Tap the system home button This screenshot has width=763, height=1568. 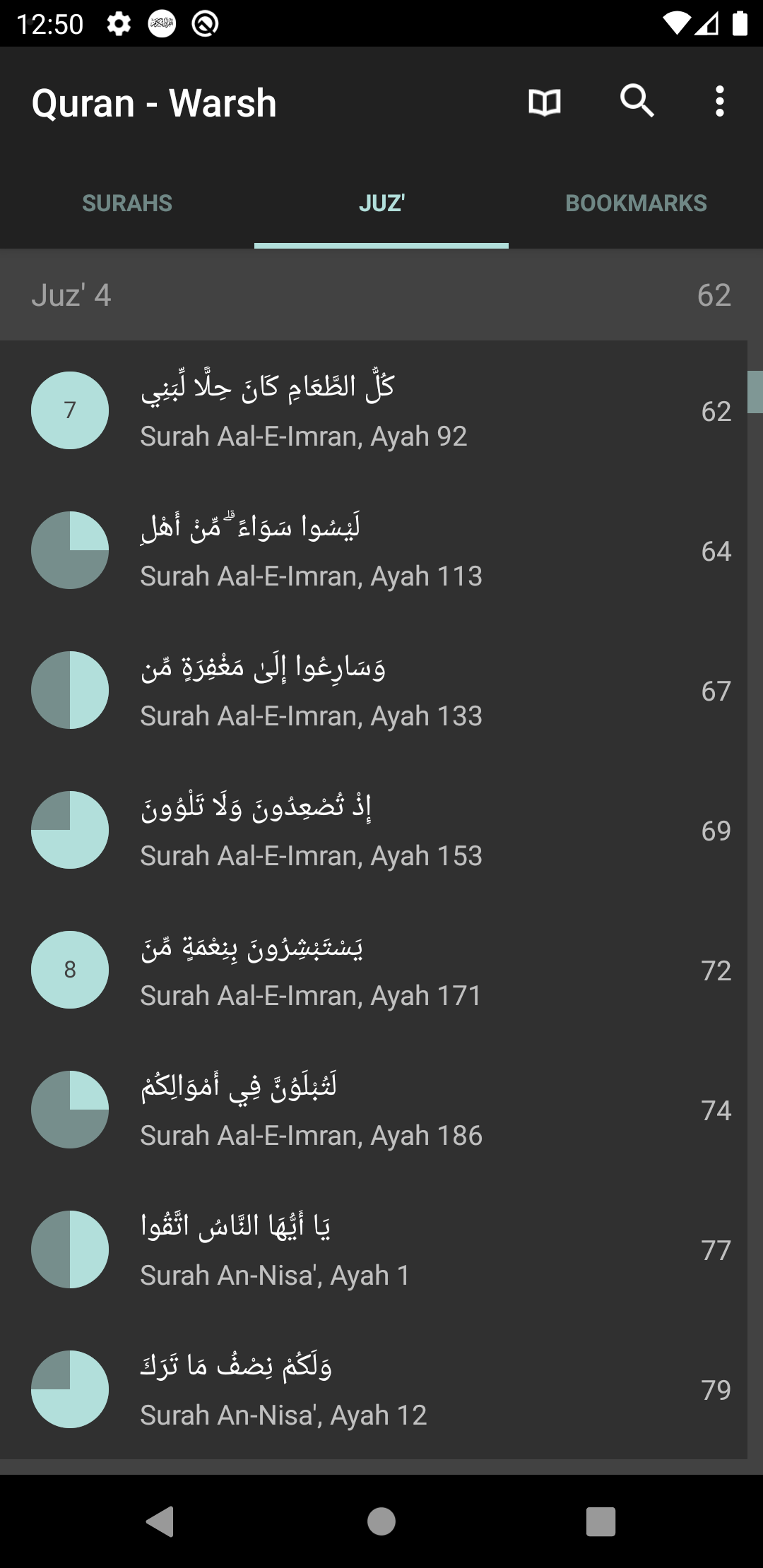point(381,1521)
